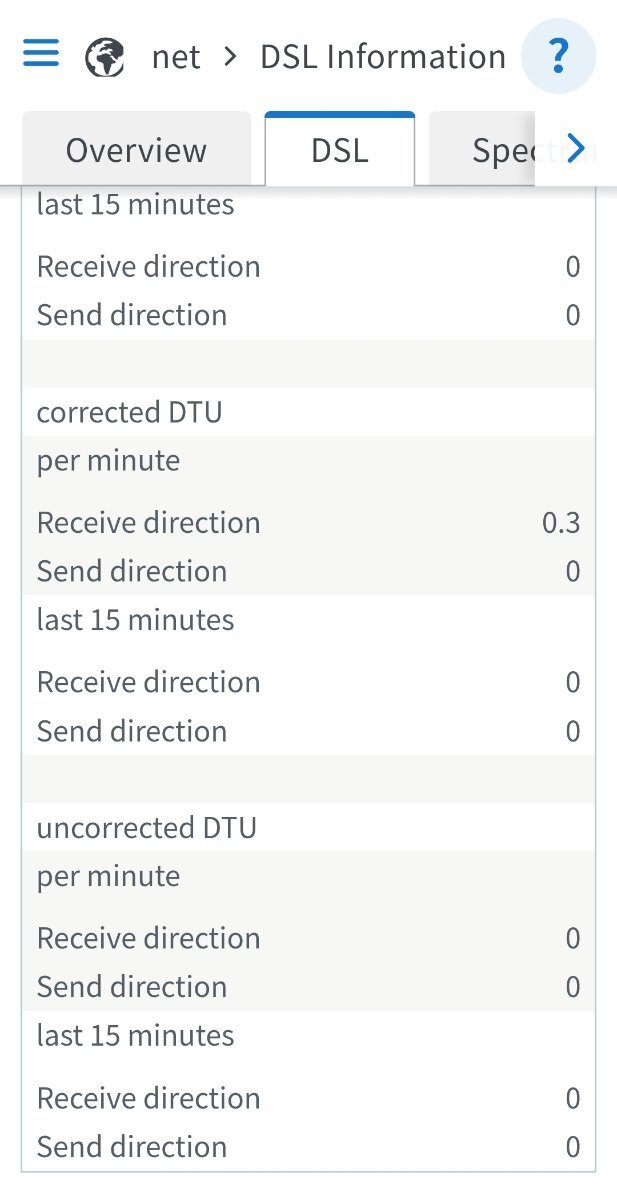Open the help question mark
The image size is (617, 1200).
(559, 56)
